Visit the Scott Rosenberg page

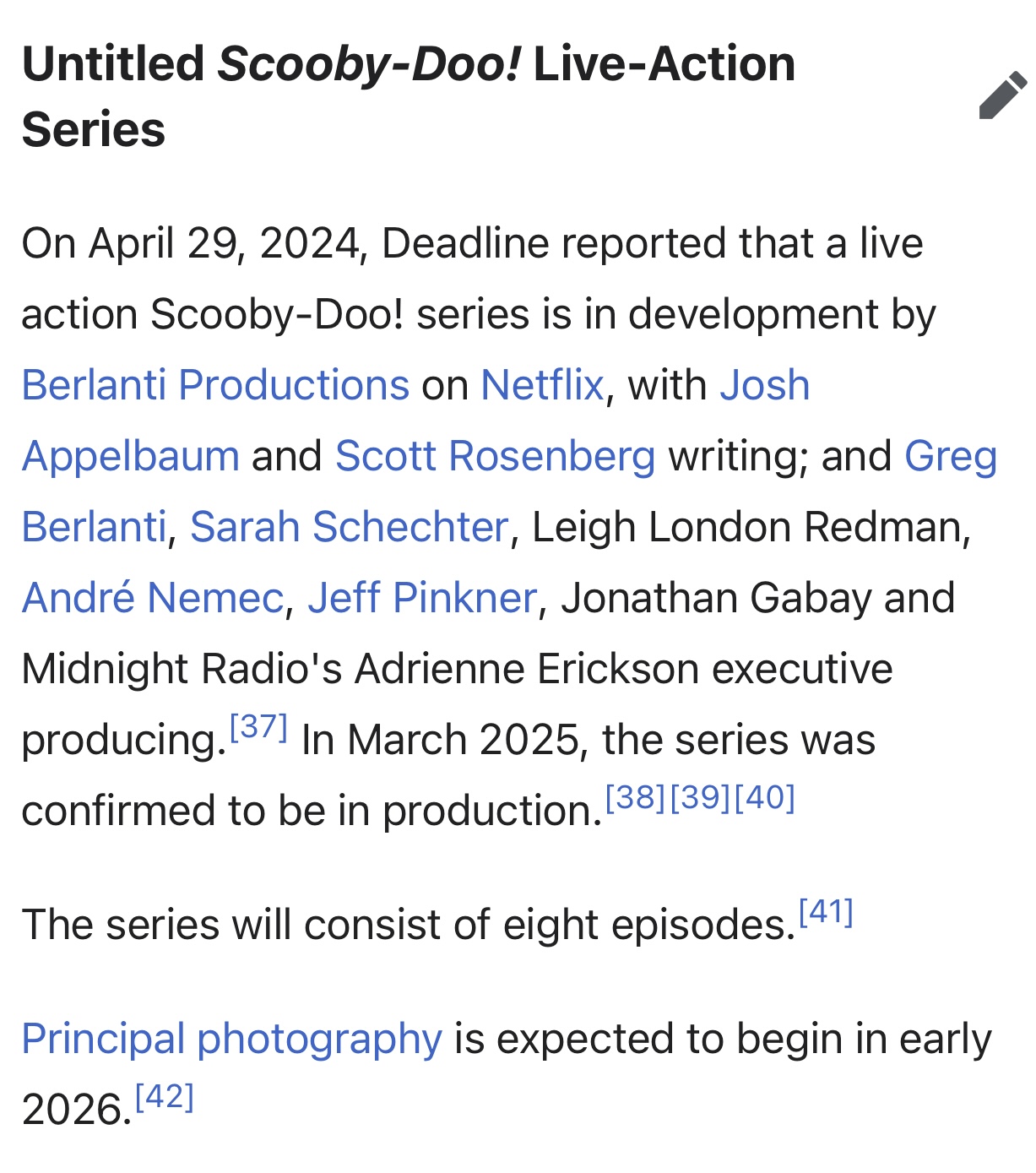click(x=495, y=457)
